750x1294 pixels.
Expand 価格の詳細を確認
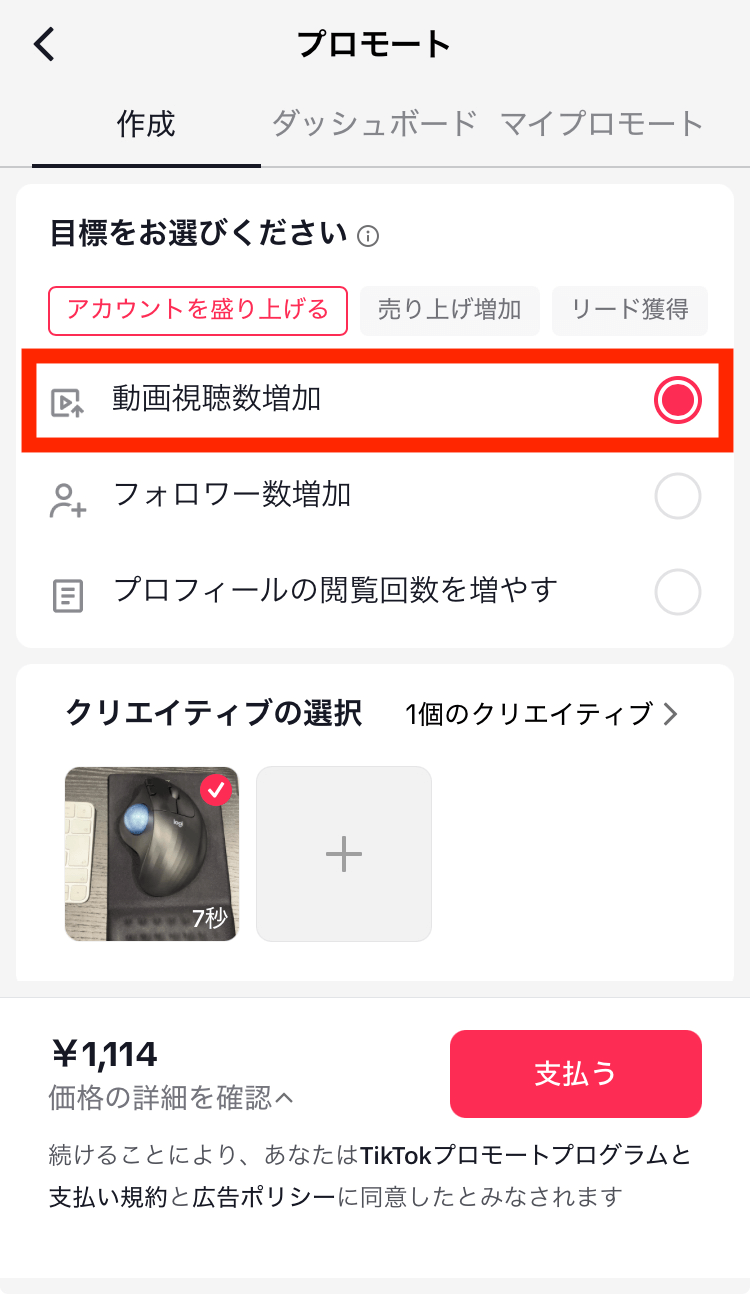click(171, 1098)
